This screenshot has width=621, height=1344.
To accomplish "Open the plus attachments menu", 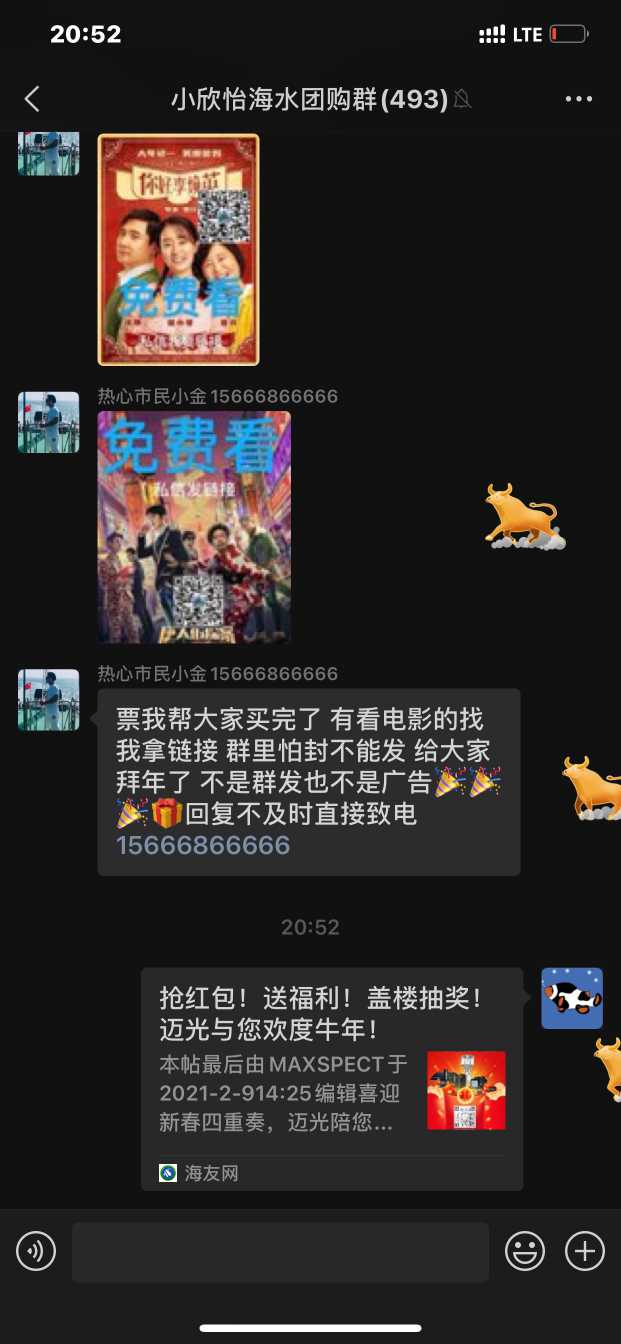I will [585, 1251].
